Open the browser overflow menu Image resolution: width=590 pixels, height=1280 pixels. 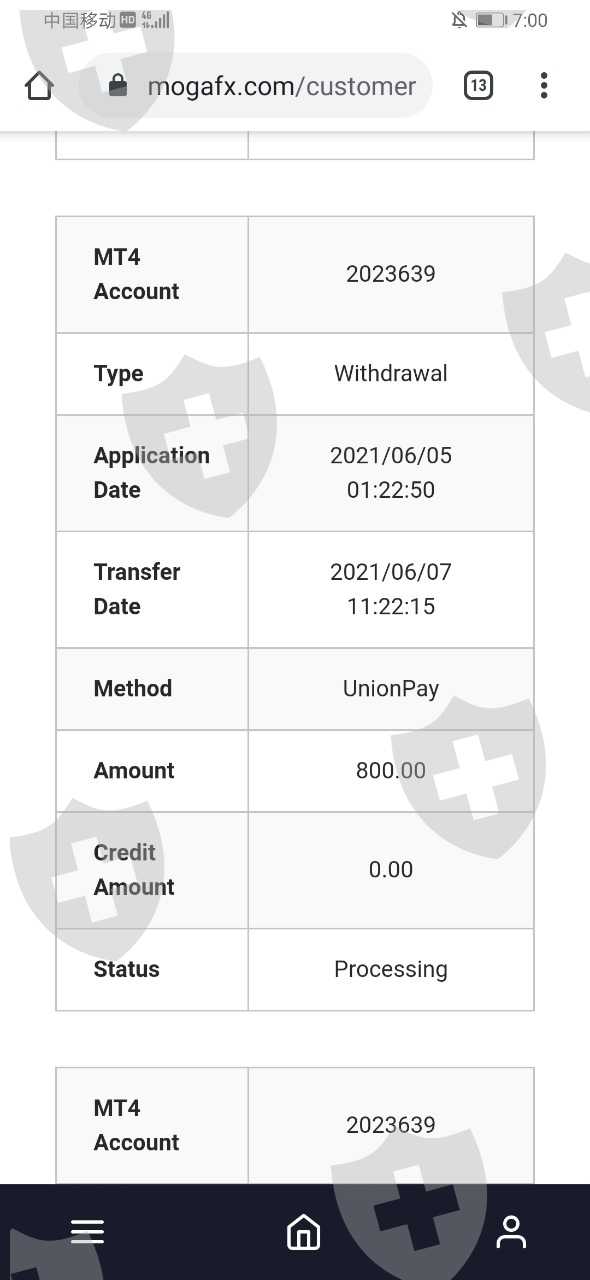pos(544,86)
